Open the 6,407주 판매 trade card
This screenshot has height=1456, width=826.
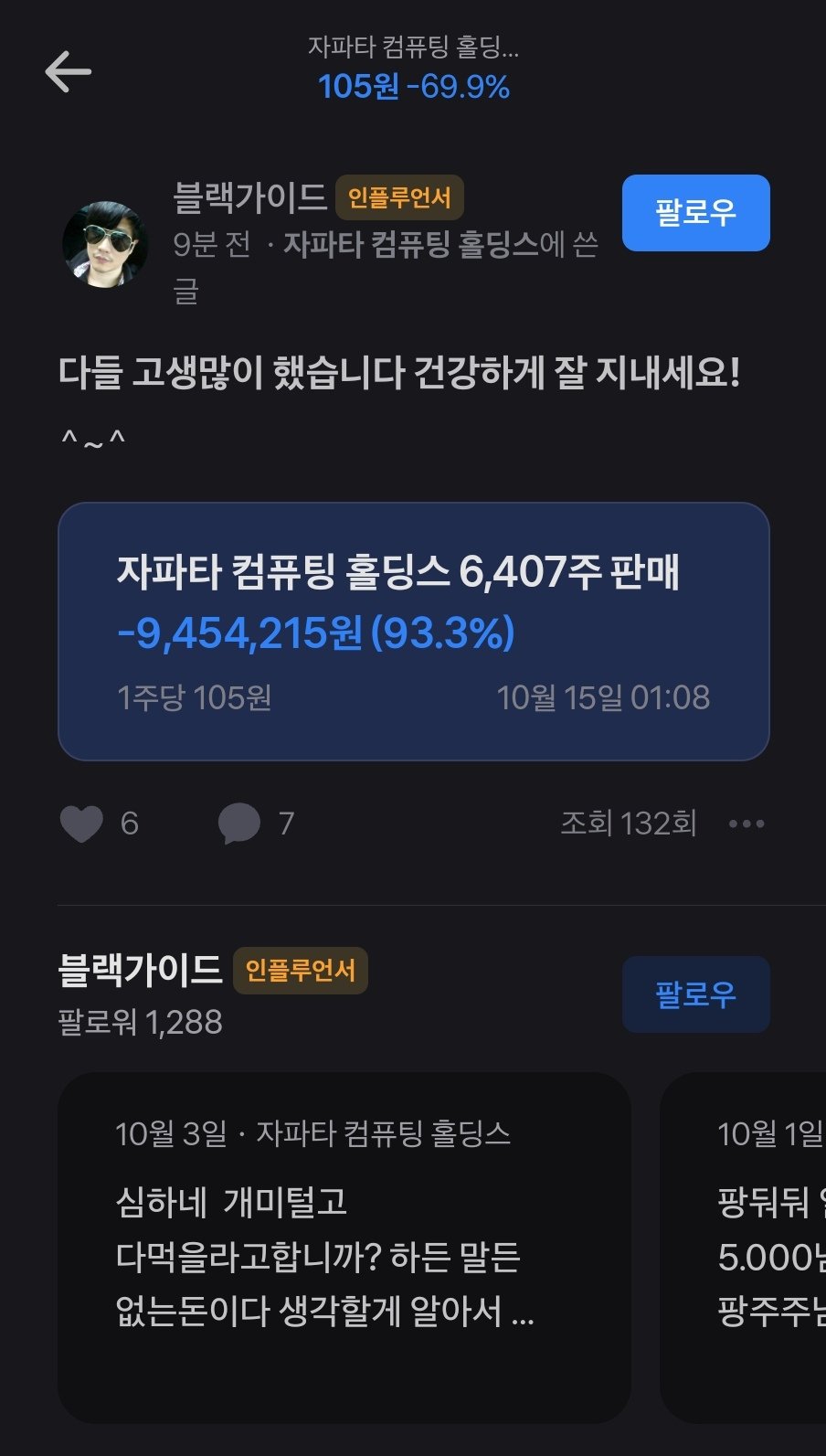[413, 631]
